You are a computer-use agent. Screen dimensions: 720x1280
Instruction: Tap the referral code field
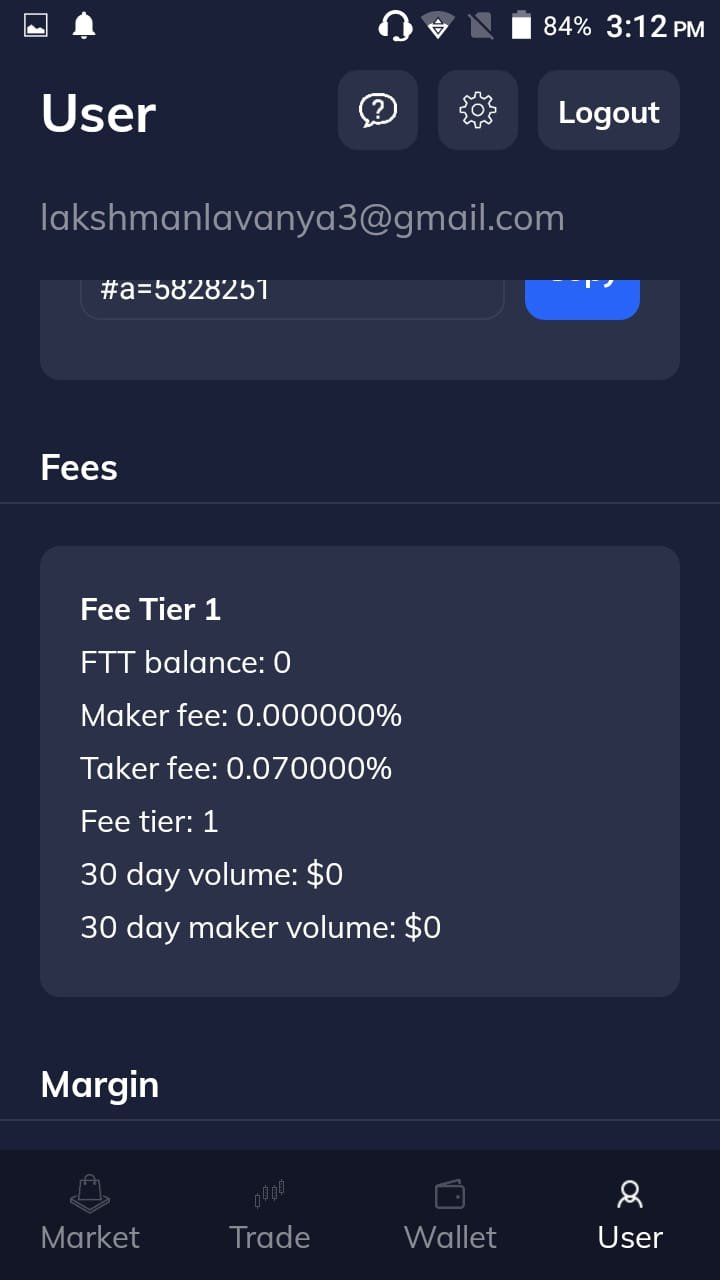tap(292, 299)
